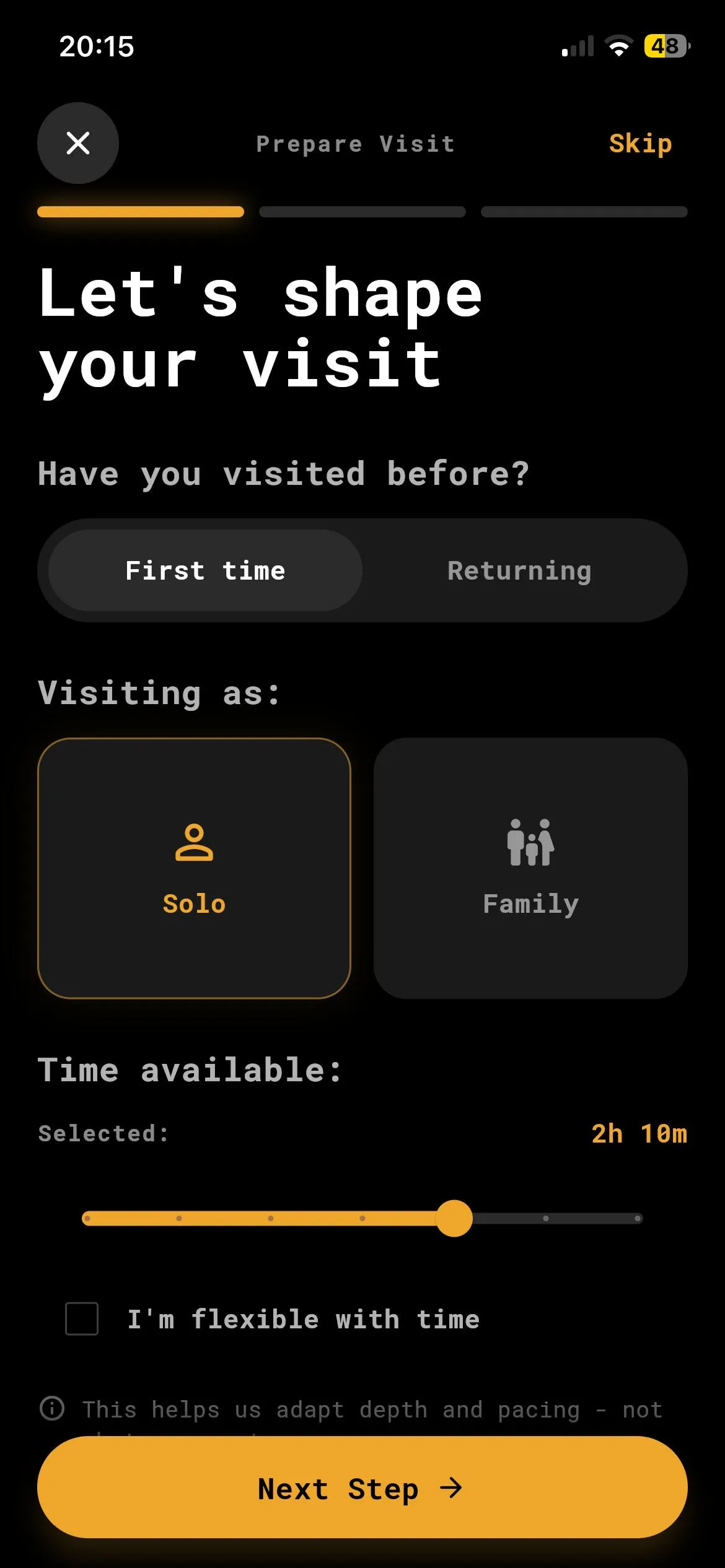Tap the first progress segment
725x1568 pixels.
[x=140, y=212]
